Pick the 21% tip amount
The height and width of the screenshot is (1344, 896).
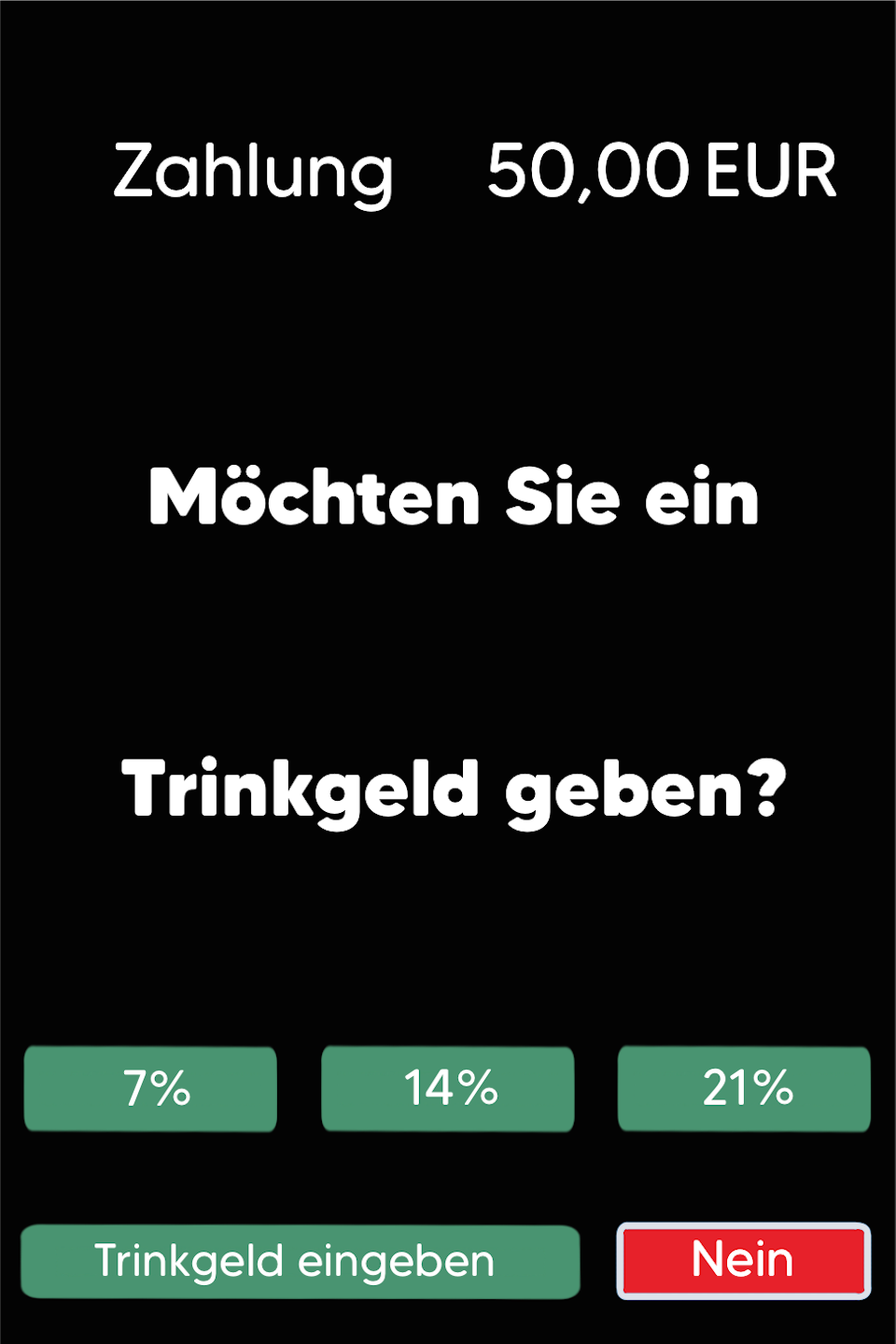tap(744, 1088)
